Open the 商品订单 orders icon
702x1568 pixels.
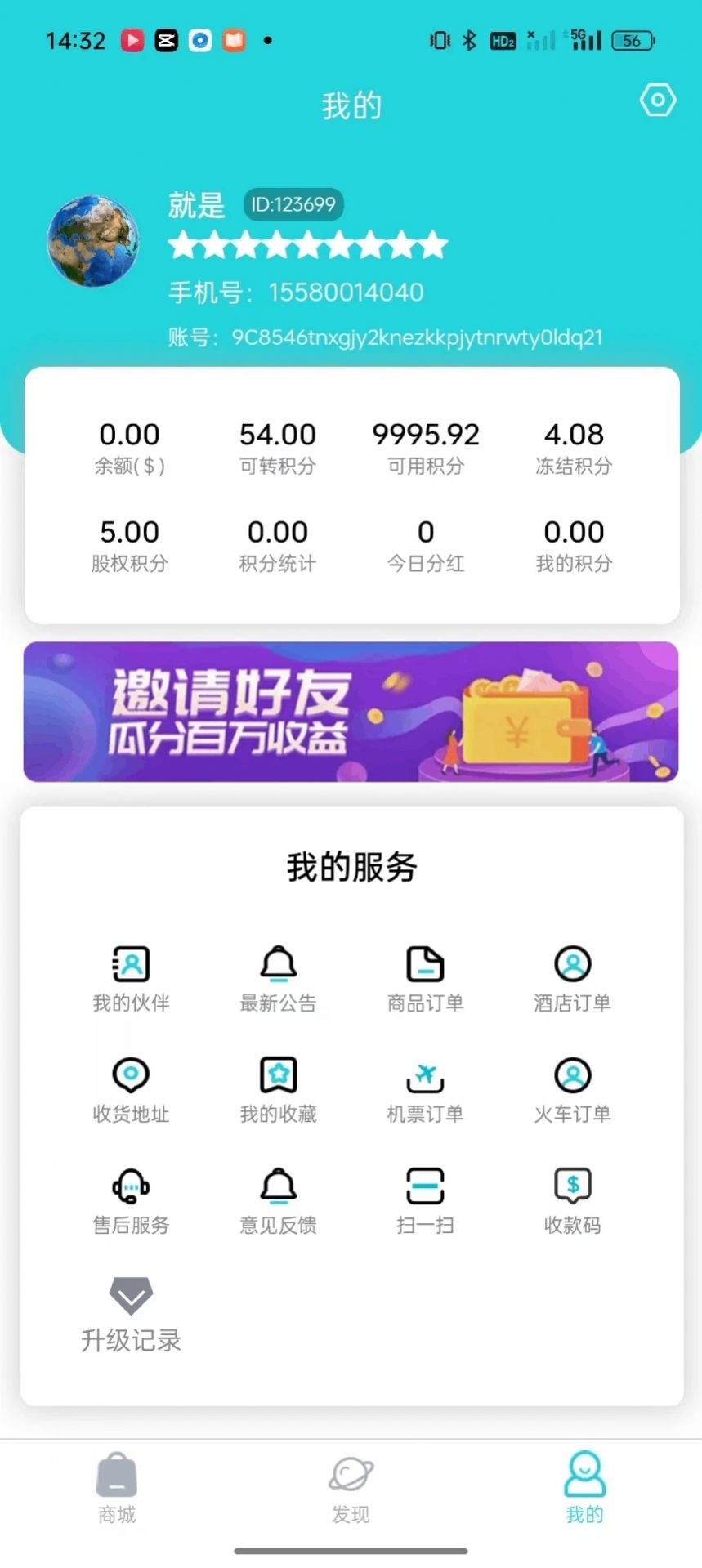[x=424, y=976]
